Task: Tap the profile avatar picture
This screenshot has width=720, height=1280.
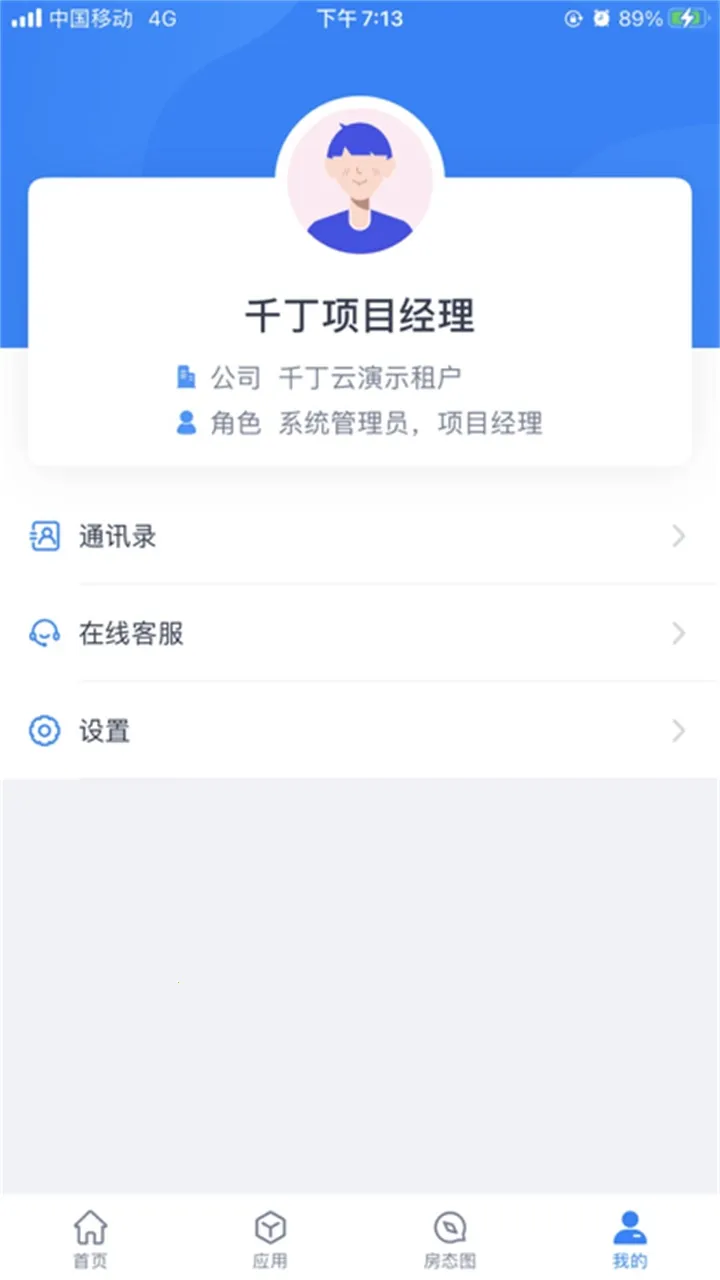Action: pos(360,182)
